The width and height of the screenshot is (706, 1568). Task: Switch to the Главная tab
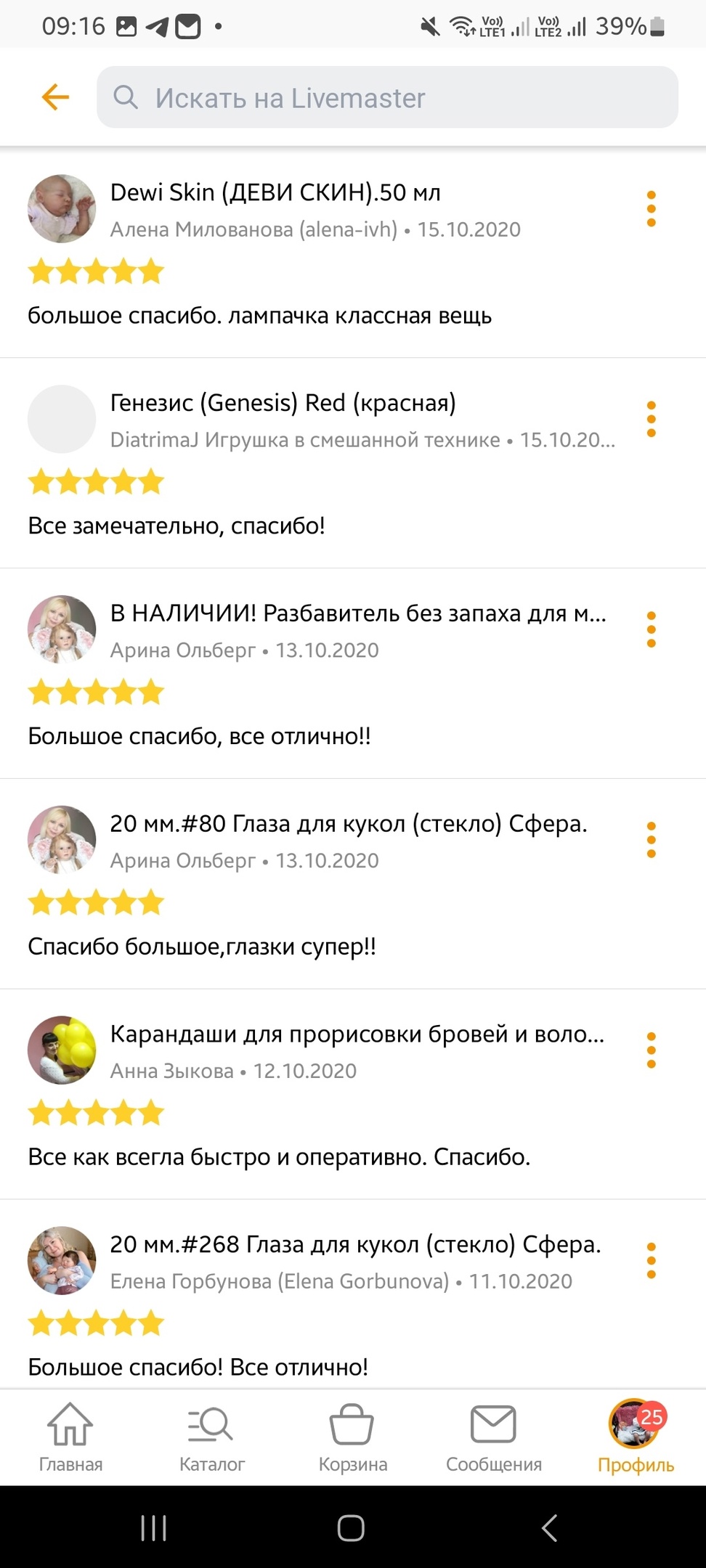point(70,1437)
